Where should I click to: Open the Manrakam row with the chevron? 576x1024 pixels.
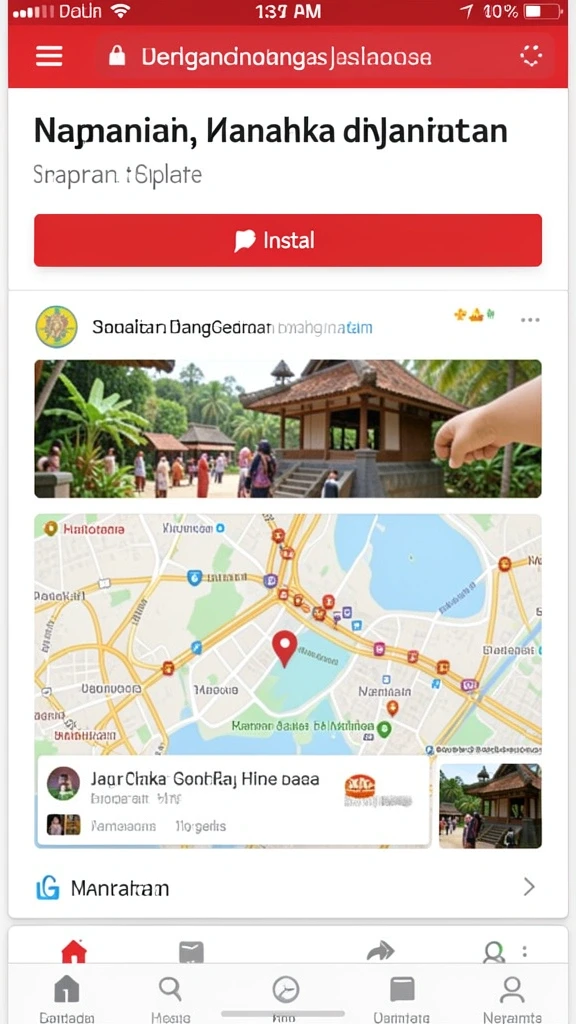point(288,888)
